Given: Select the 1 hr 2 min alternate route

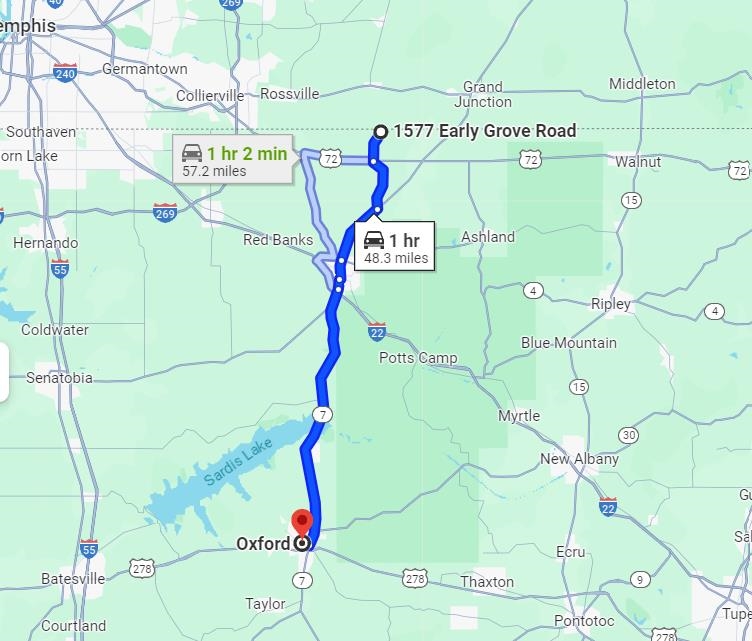Looking at the screenshot, I should [233, 161].
